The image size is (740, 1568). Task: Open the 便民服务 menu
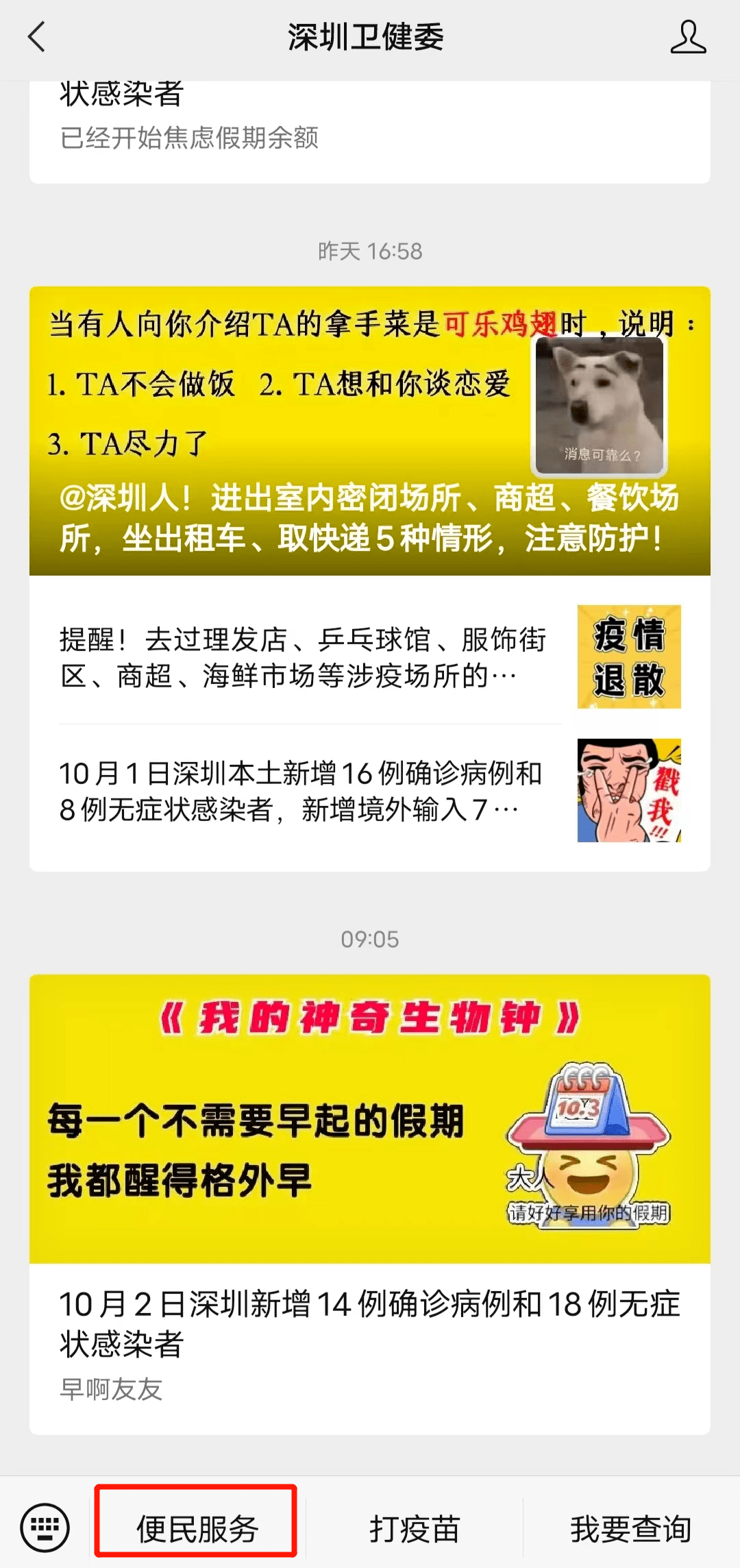click(x=197, y=1529)
